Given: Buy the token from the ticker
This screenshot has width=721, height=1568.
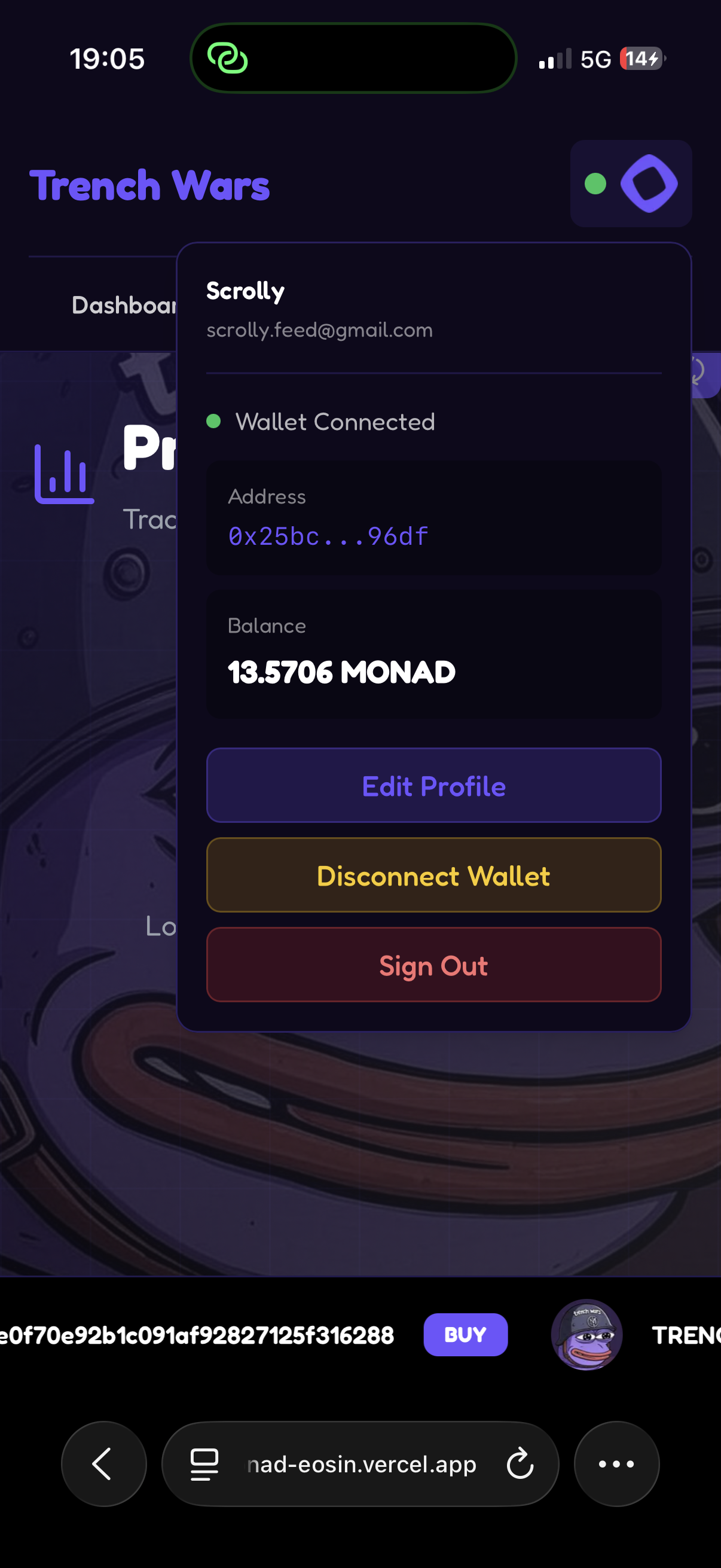Looking at the screenshot, I should [x=466, y=1335].
